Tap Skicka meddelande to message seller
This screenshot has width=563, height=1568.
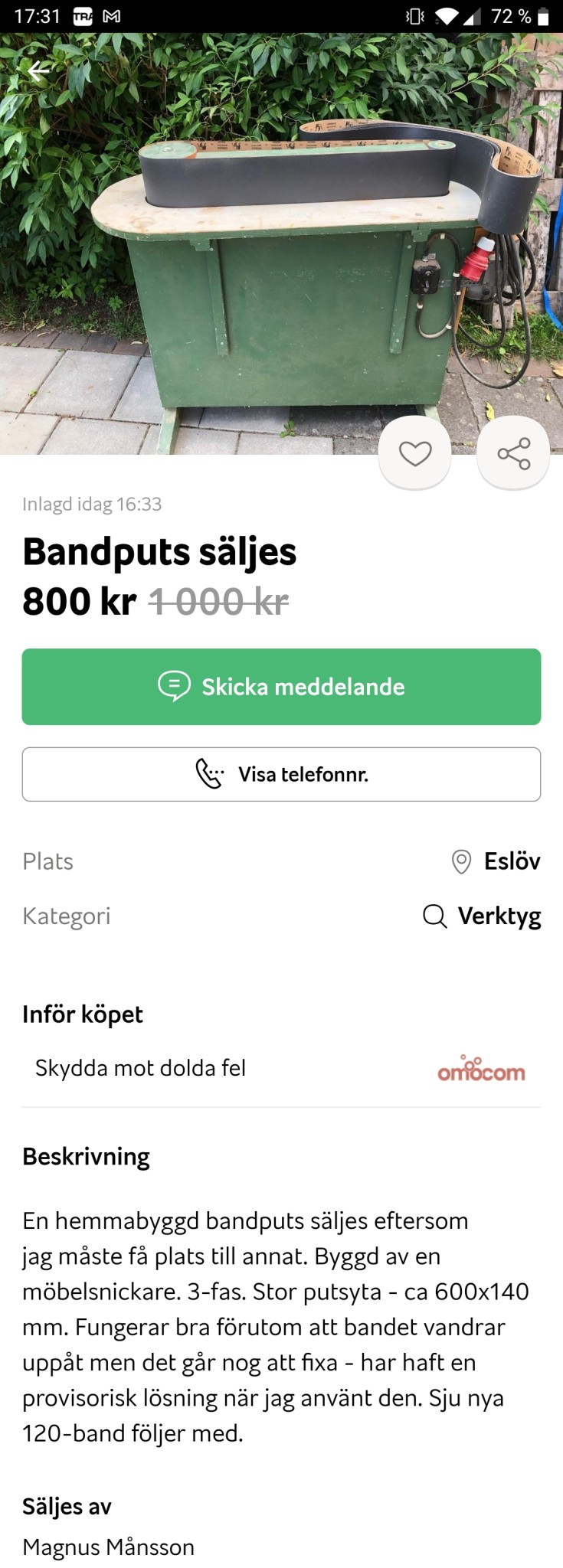tap(281, 687)
